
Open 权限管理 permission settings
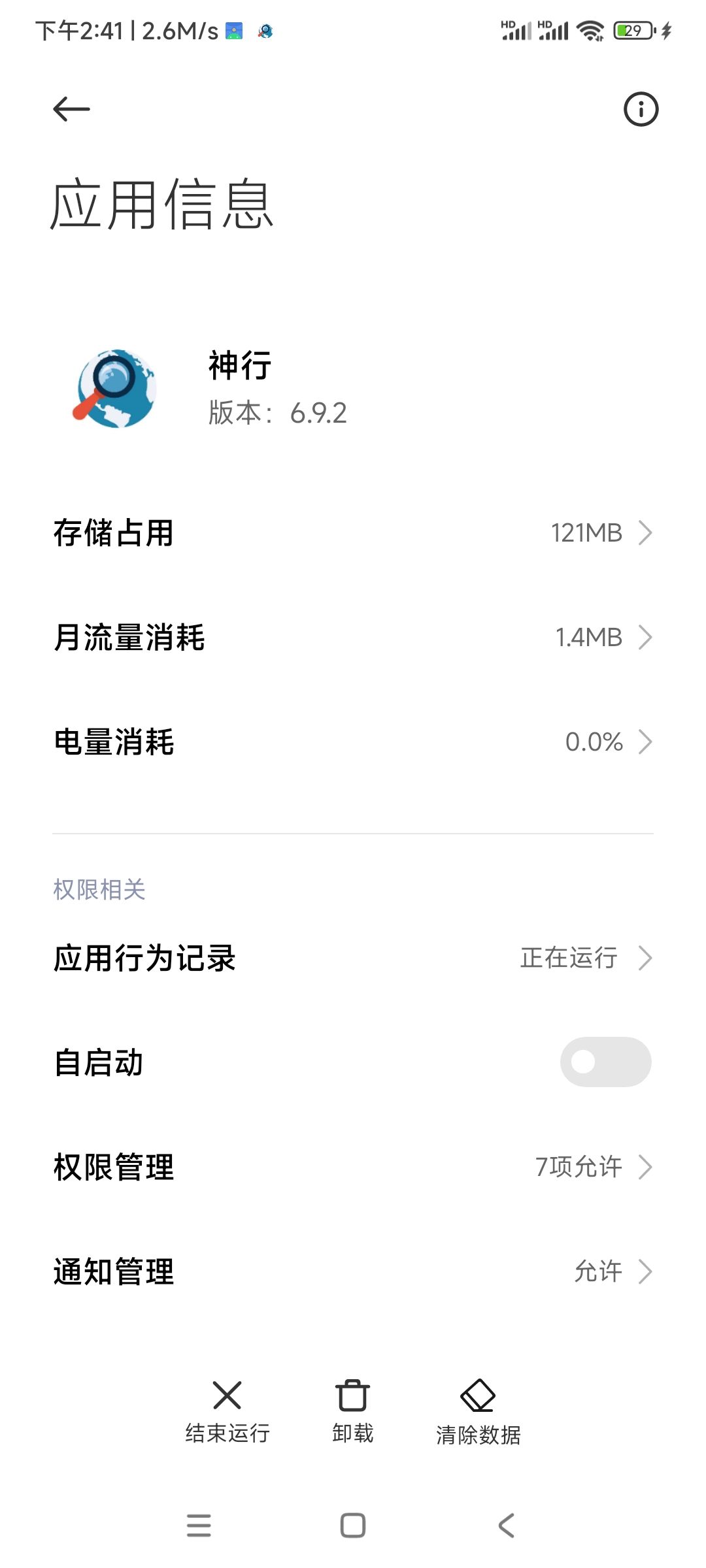tap(353, 1167)
